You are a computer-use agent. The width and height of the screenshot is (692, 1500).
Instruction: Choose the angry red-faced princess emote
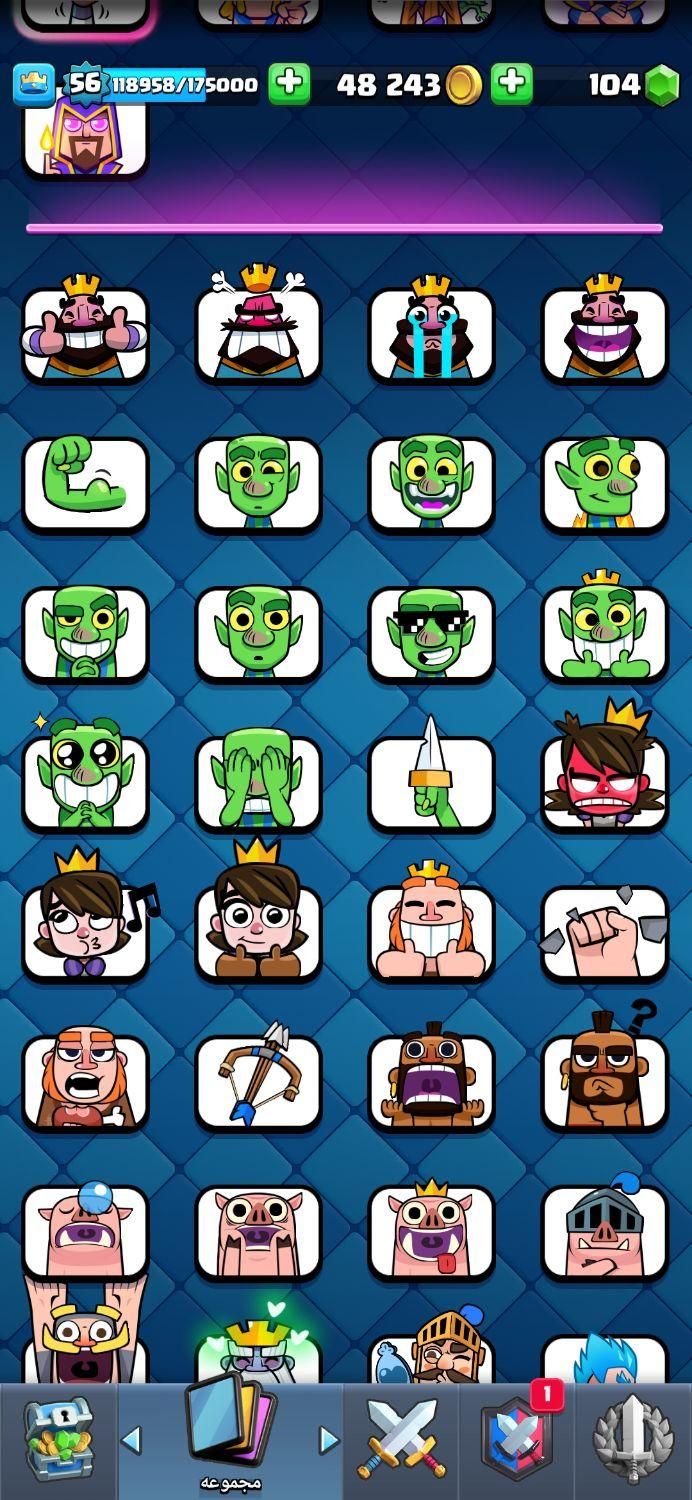point(604,782)
